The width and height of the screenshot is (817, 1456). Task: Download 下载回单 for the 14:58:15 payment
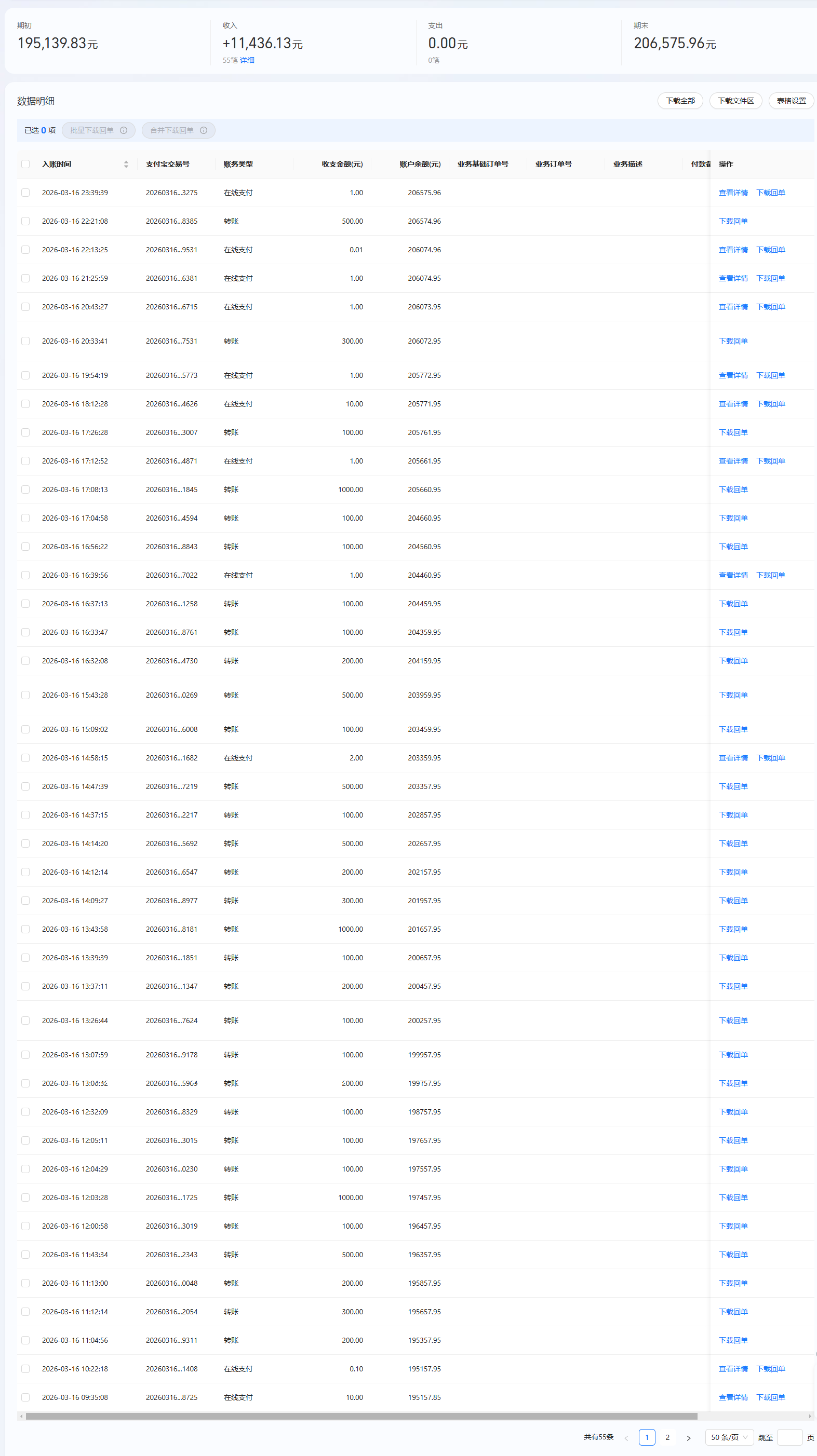tap(770, 757)
